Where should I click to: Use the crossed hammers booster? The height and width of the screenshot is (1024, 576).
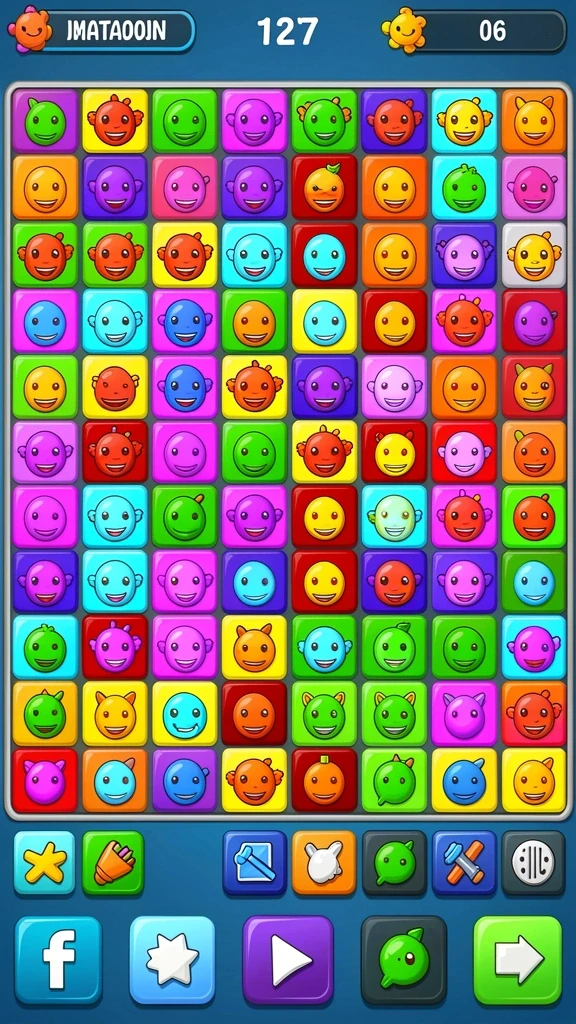[464, 863]
